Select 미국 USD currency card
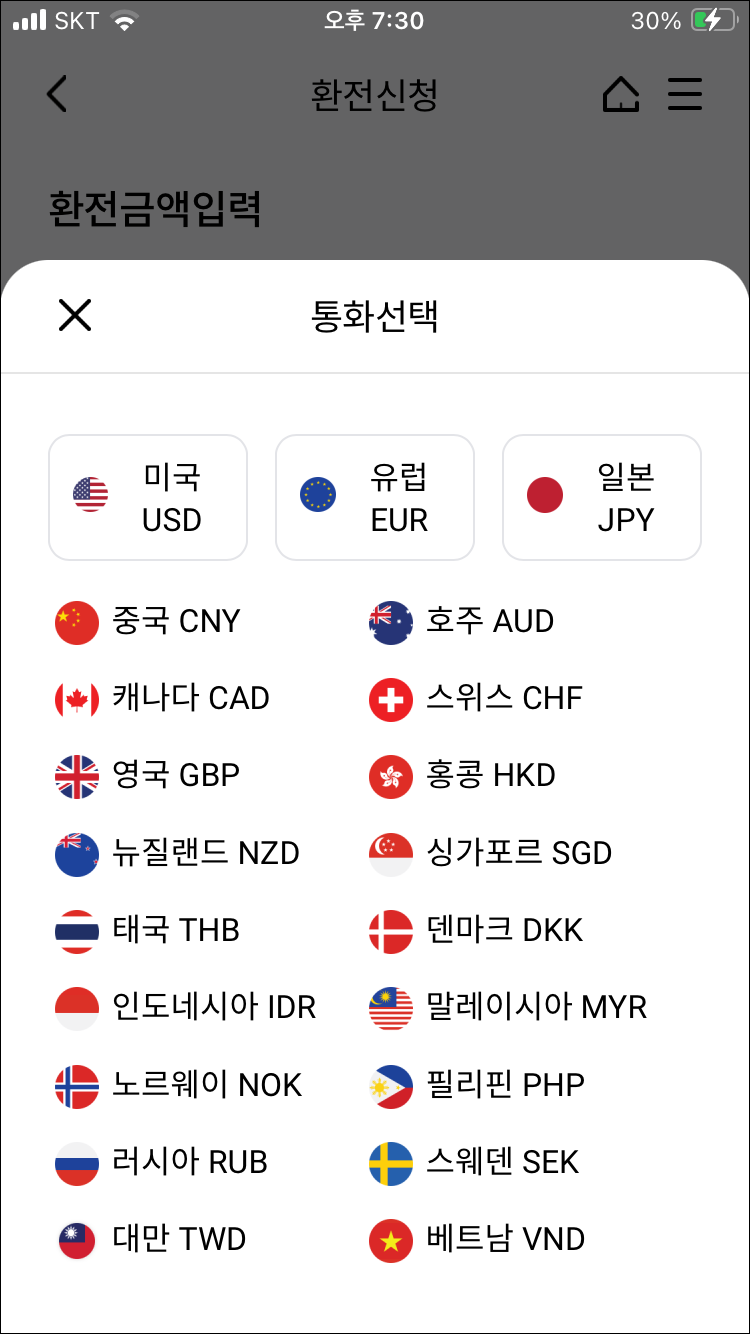The image size is (750, 1334). 147,497
